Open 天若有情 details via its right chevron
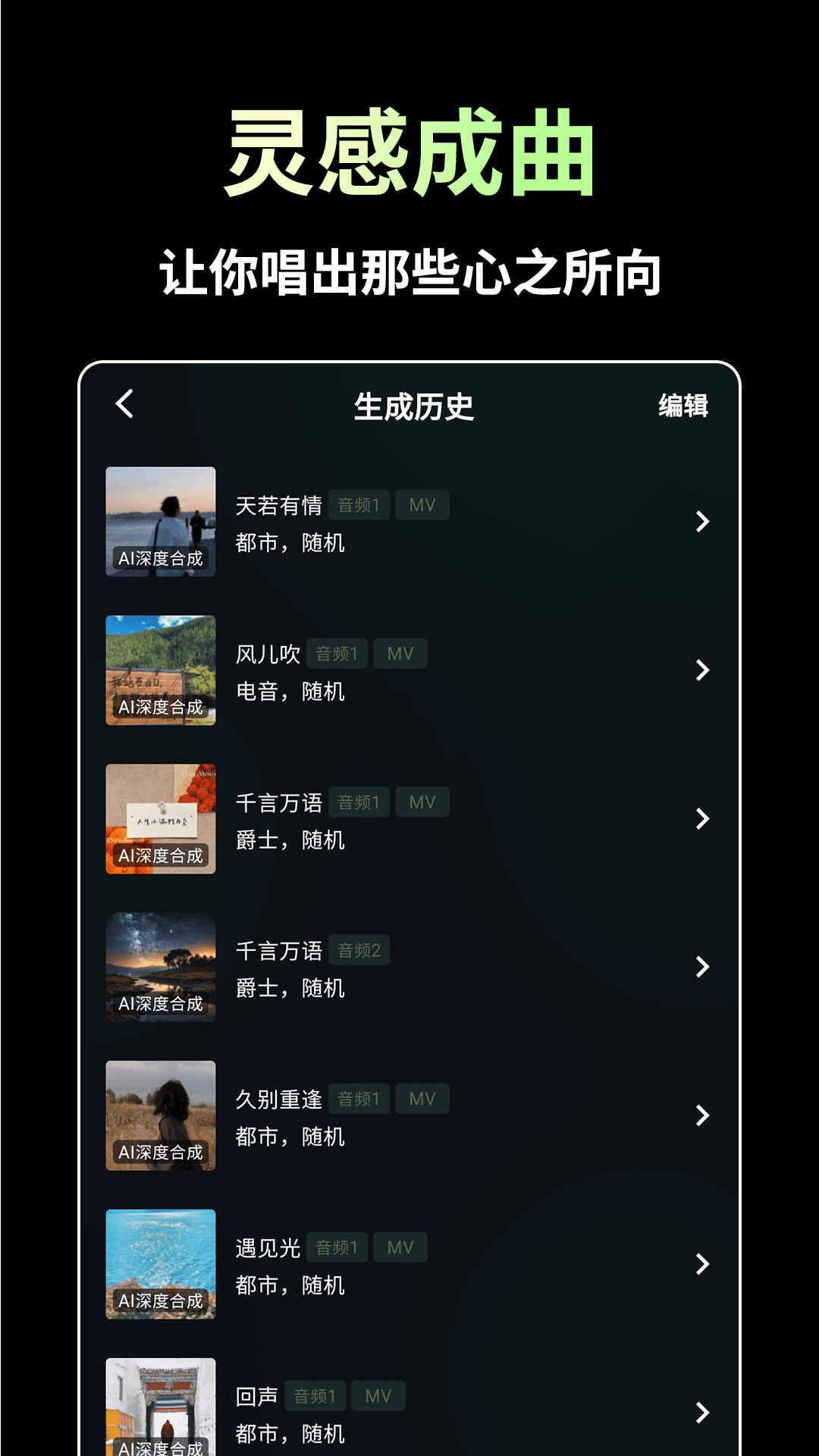 (x=704, y=521)
